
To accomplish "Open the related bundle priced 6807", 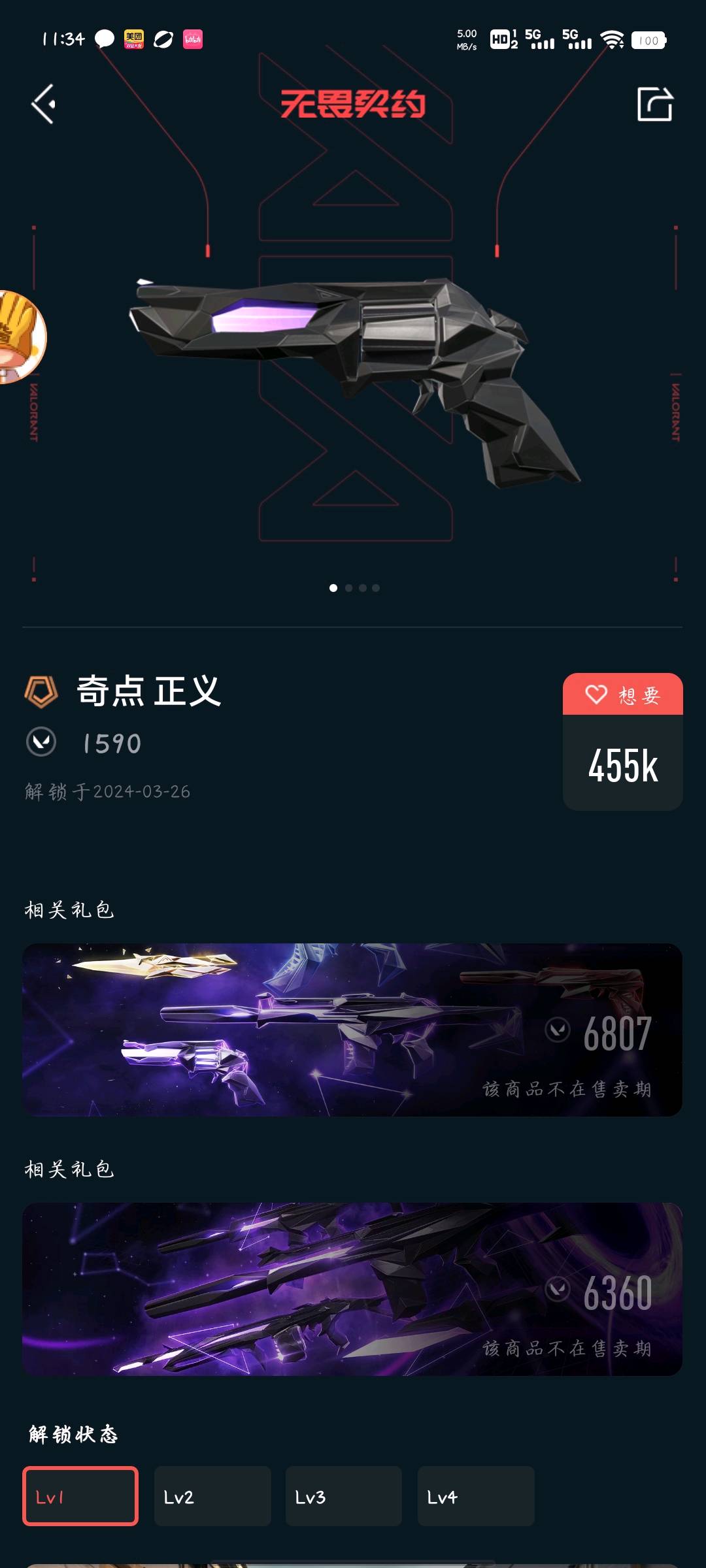I will pyautogui.click(x=352, y=1030).
